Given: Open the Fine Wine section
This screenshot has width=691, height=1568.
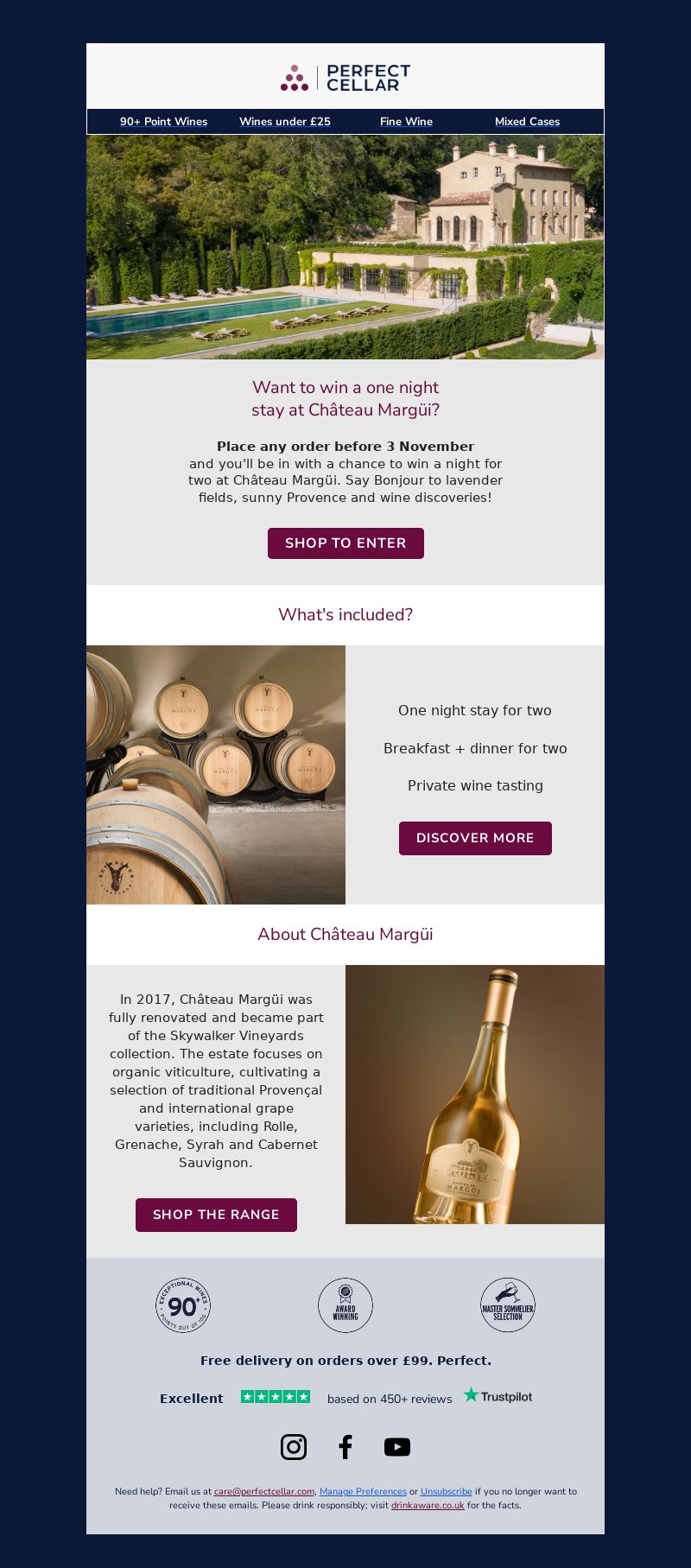Looking at the screenshot, I should click(x=406, y=122).
